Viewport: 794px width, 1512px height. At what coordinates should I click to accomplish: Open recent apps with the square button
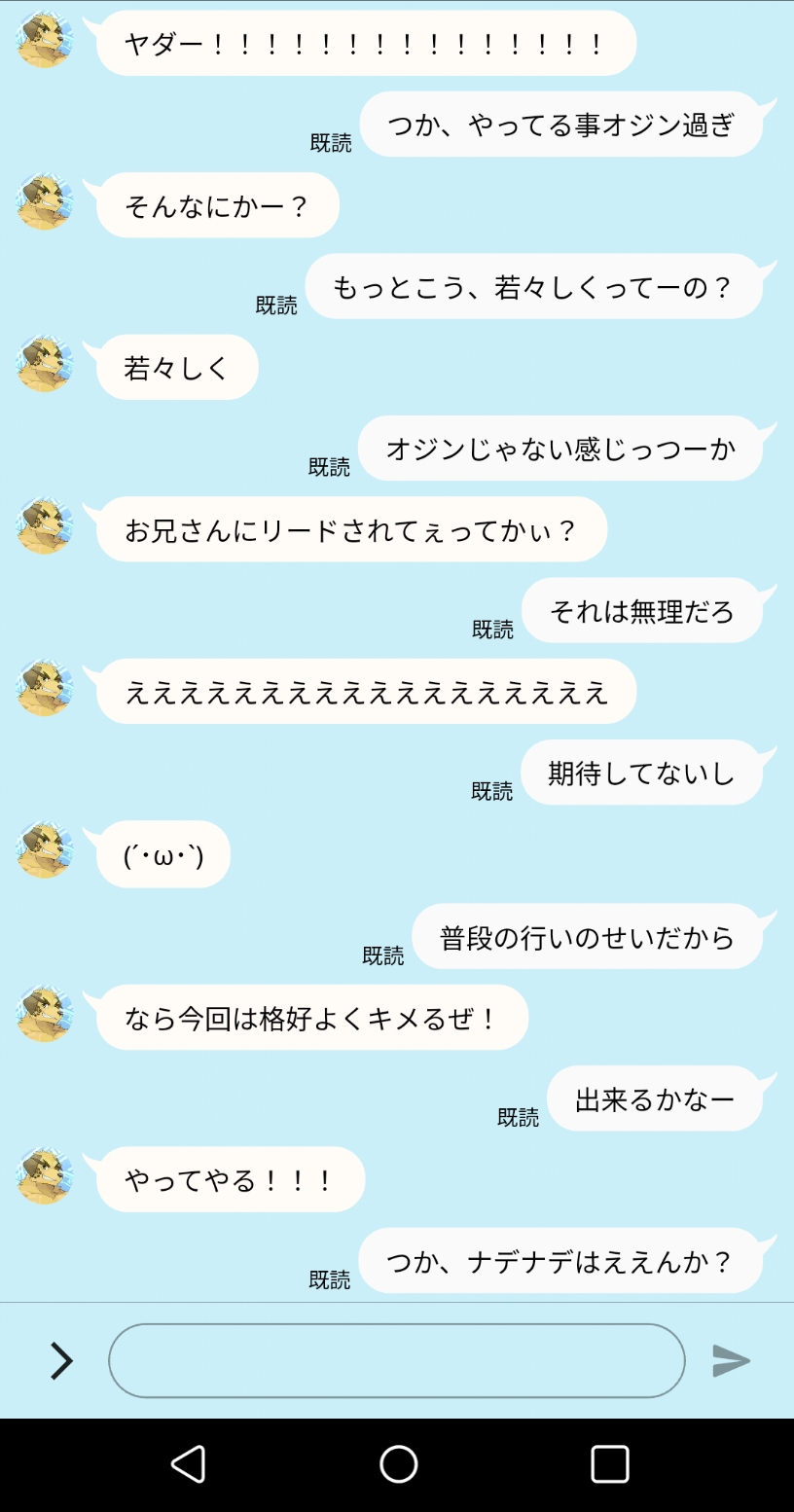(x=610, y=1463)
